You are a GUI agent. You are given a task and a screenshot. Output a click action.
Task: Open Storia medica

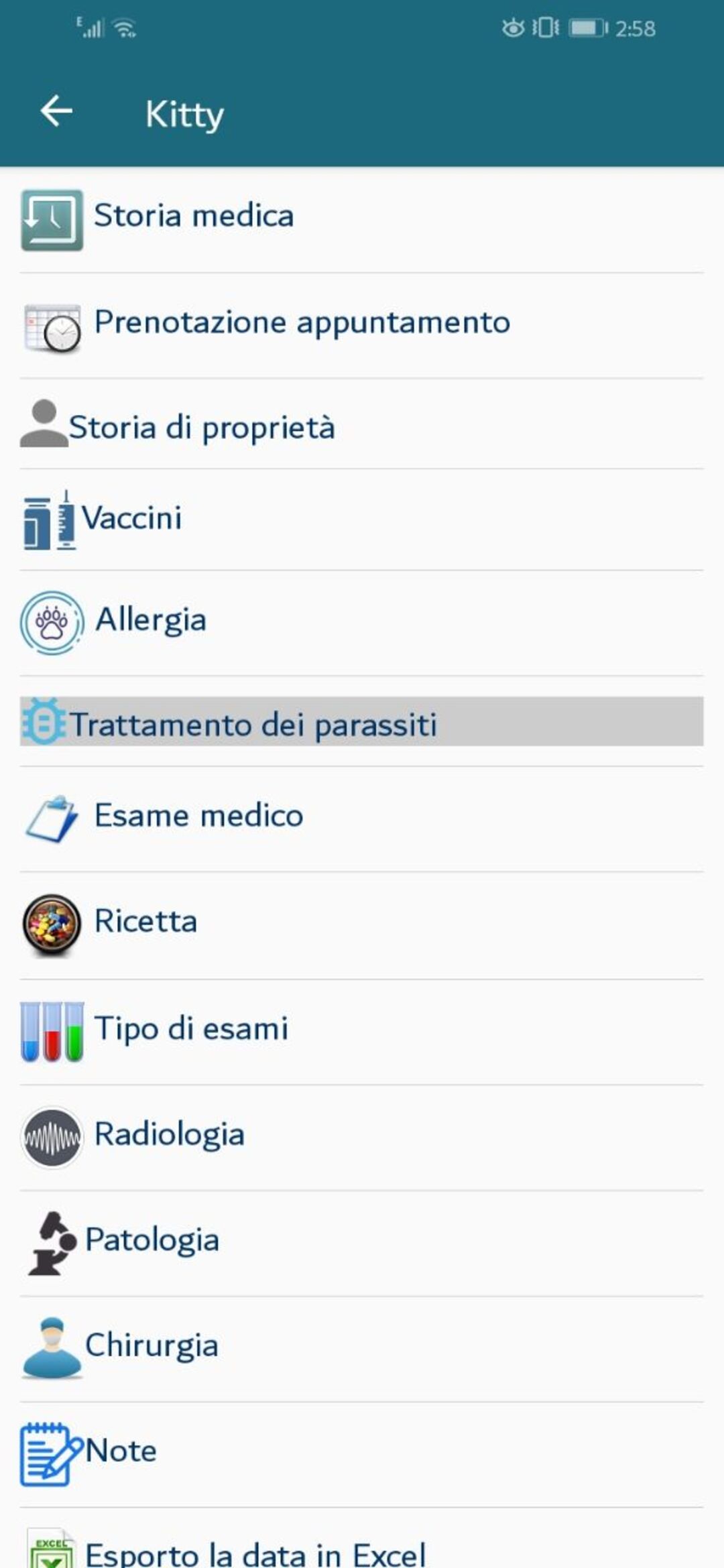point(194,217)
